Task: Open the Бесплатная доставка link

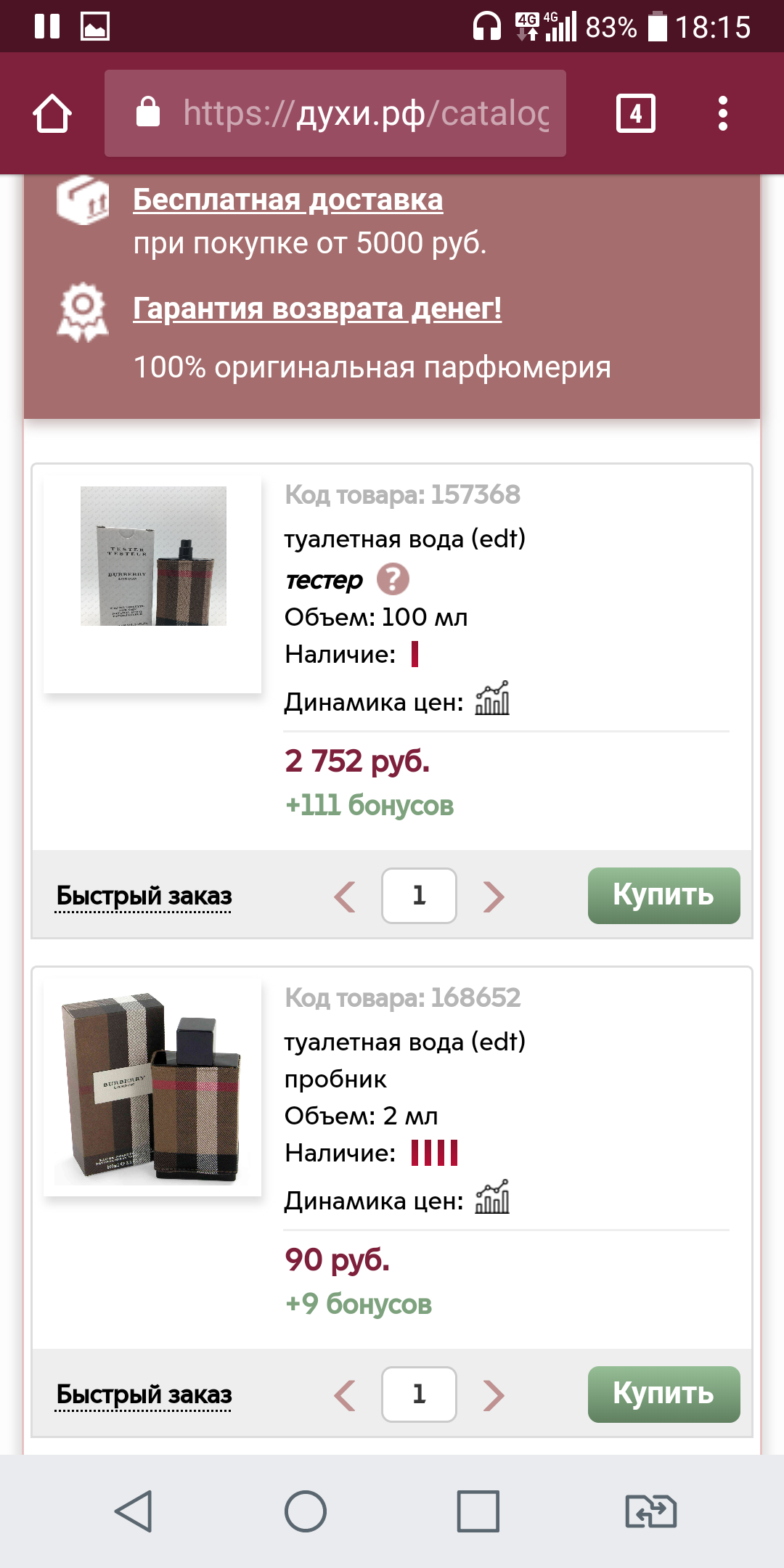Action: click(287, 200)
